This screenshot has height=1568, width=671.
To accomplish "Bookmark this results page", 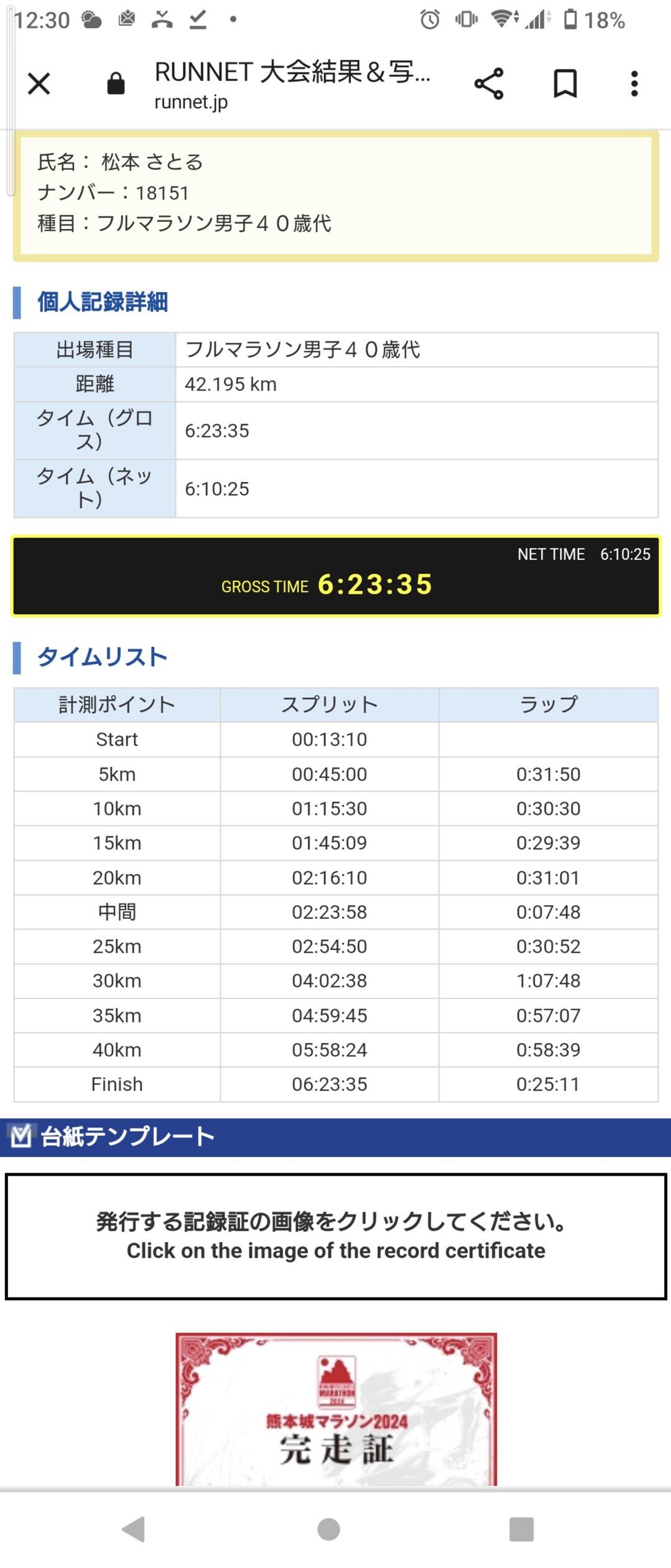I will coord(565,84).
